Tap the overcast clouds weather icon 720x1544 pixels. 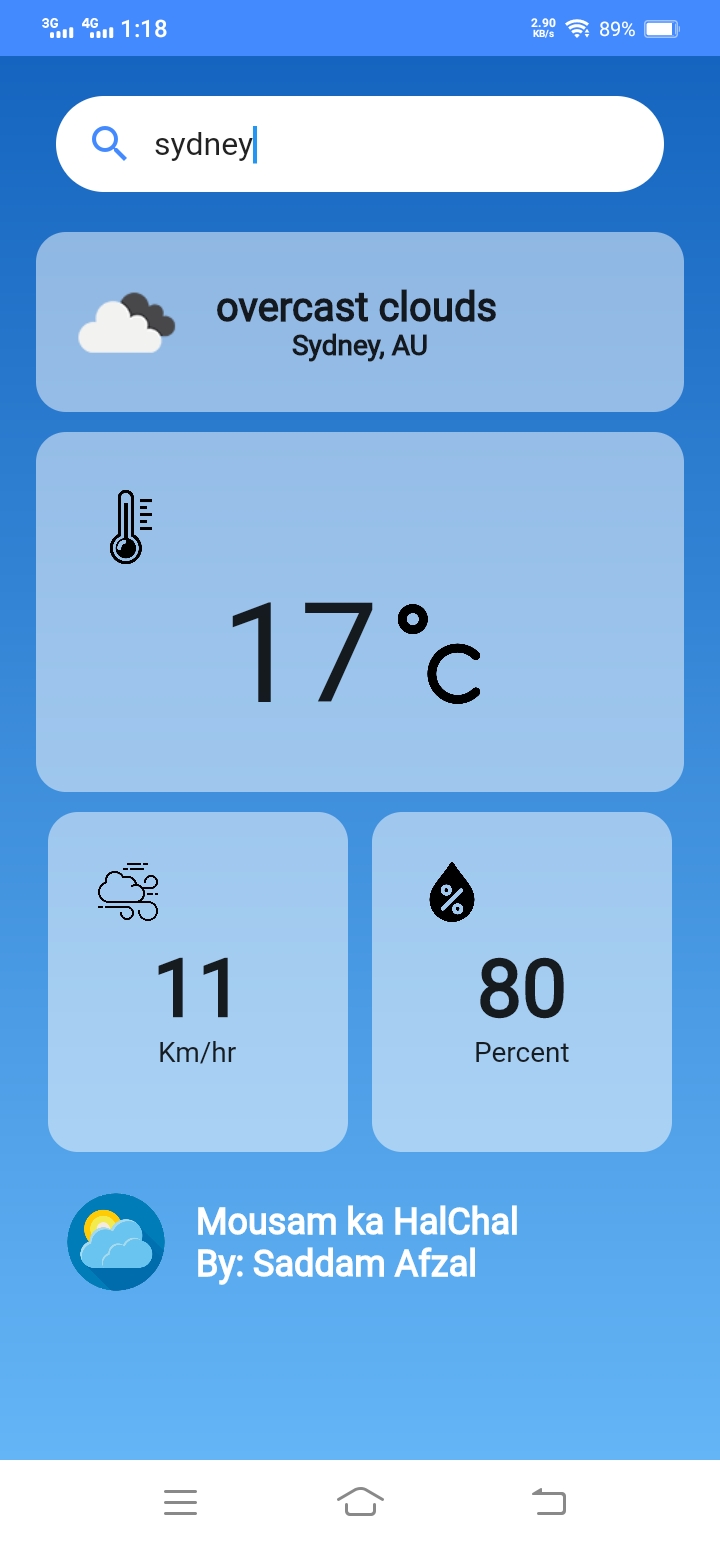click(127, 320)
